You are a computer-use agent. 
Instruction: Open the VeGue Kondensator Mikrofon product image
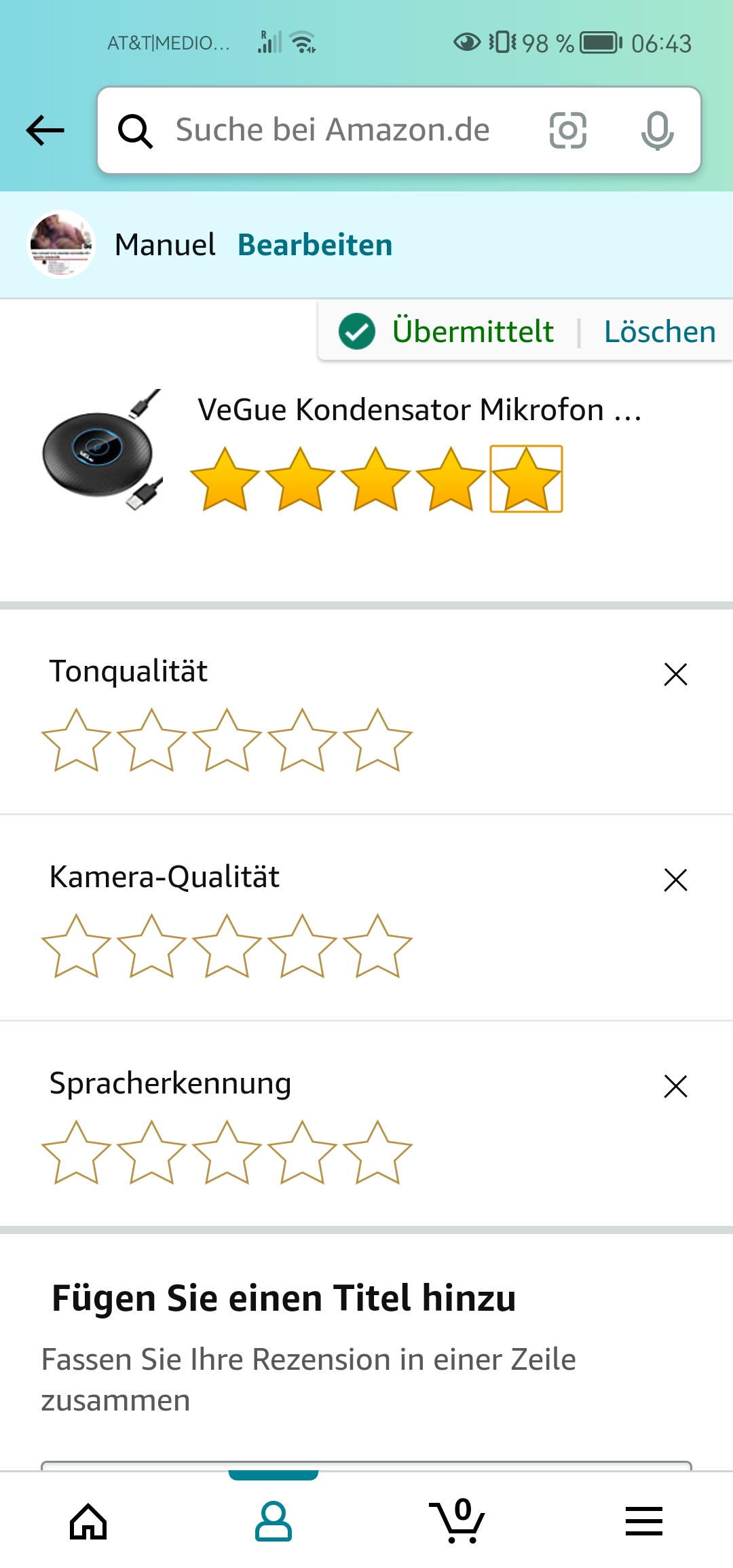pos(103,449)
